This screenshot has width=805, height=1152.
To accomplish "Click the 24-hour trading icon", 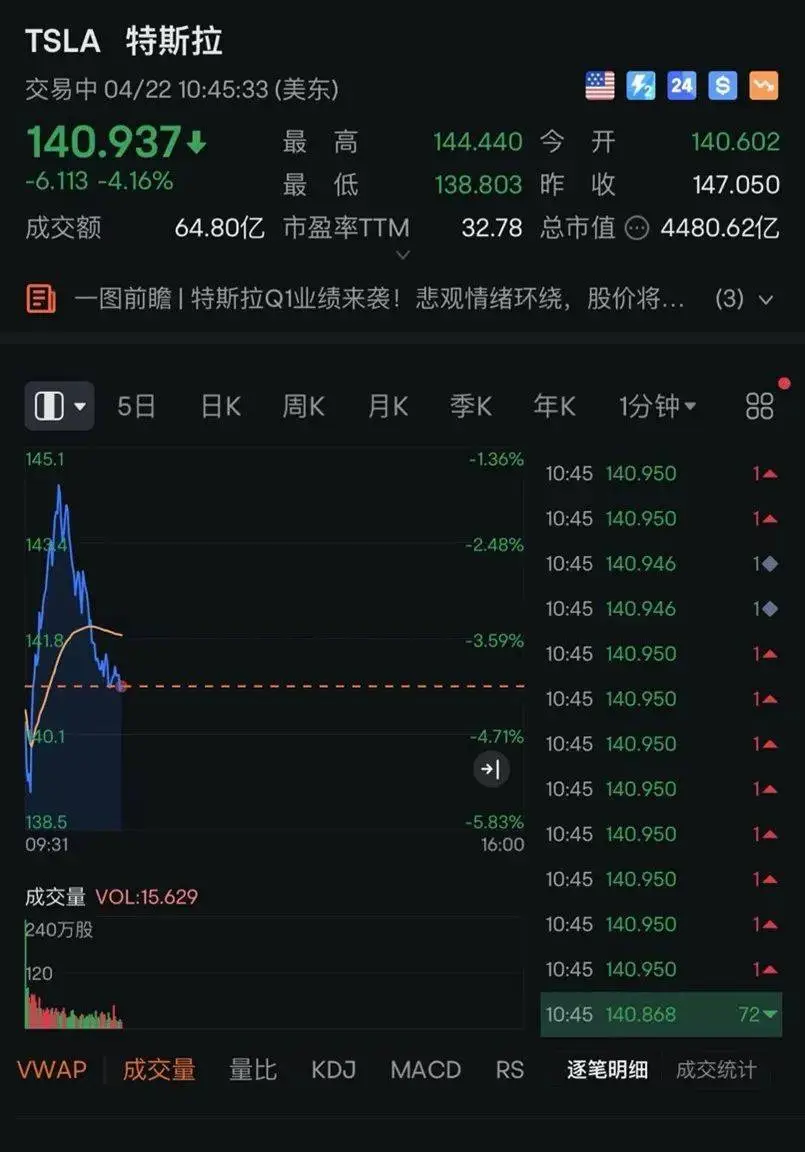I will (681, 85).
